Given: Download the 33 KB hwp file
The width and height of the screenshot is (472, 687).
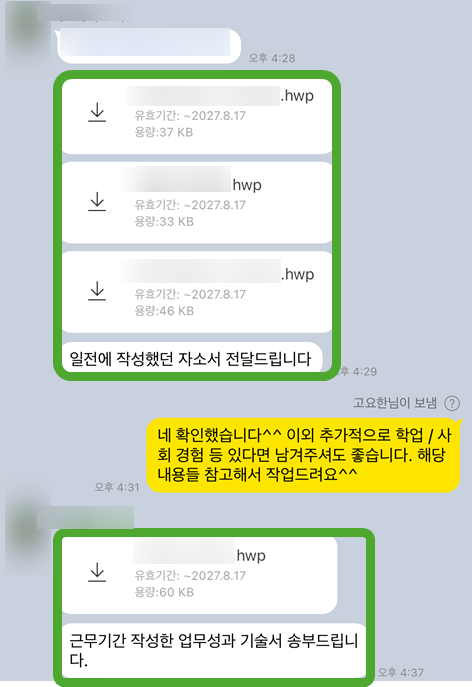Looking at the screenshot, I should tap(97, 202).
